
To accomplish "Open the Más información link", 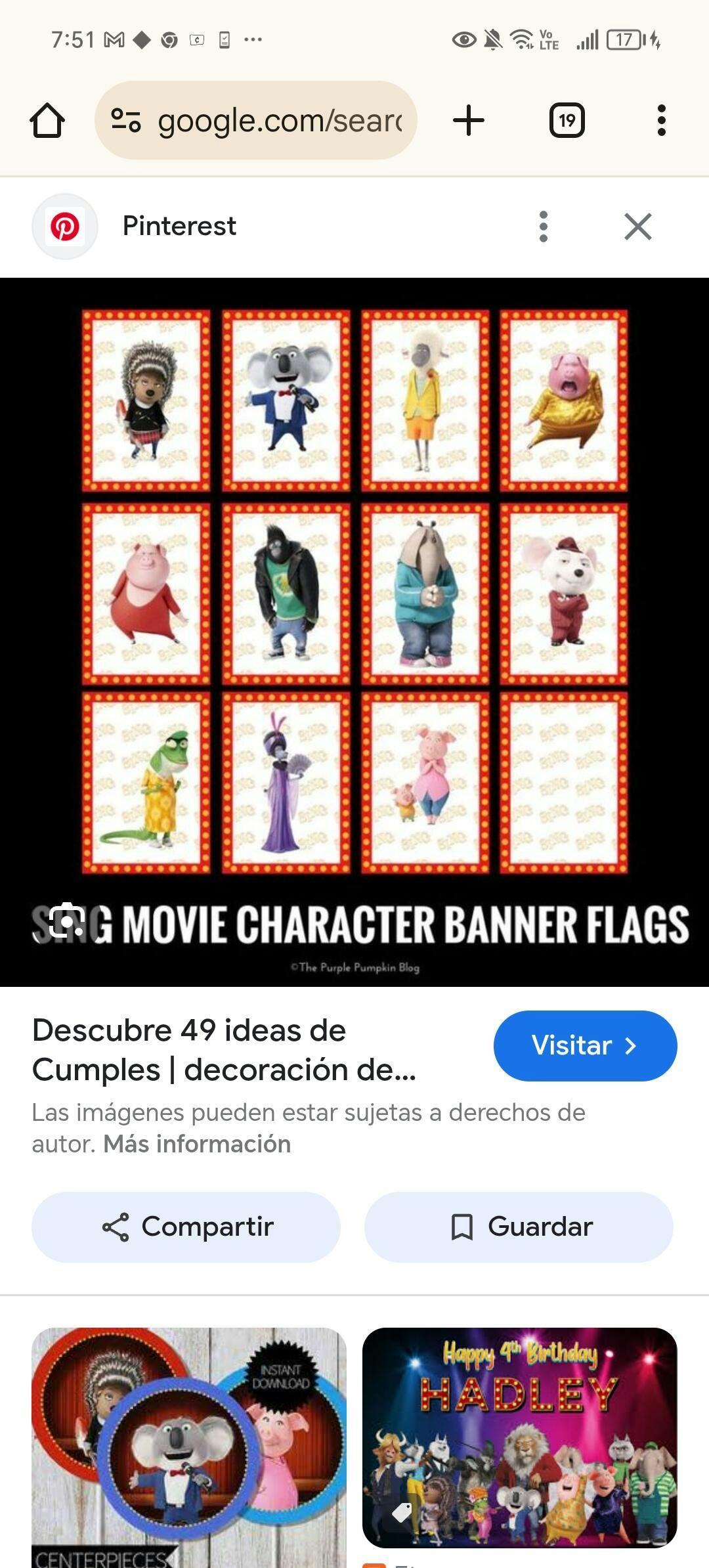I will [197, 1144].
